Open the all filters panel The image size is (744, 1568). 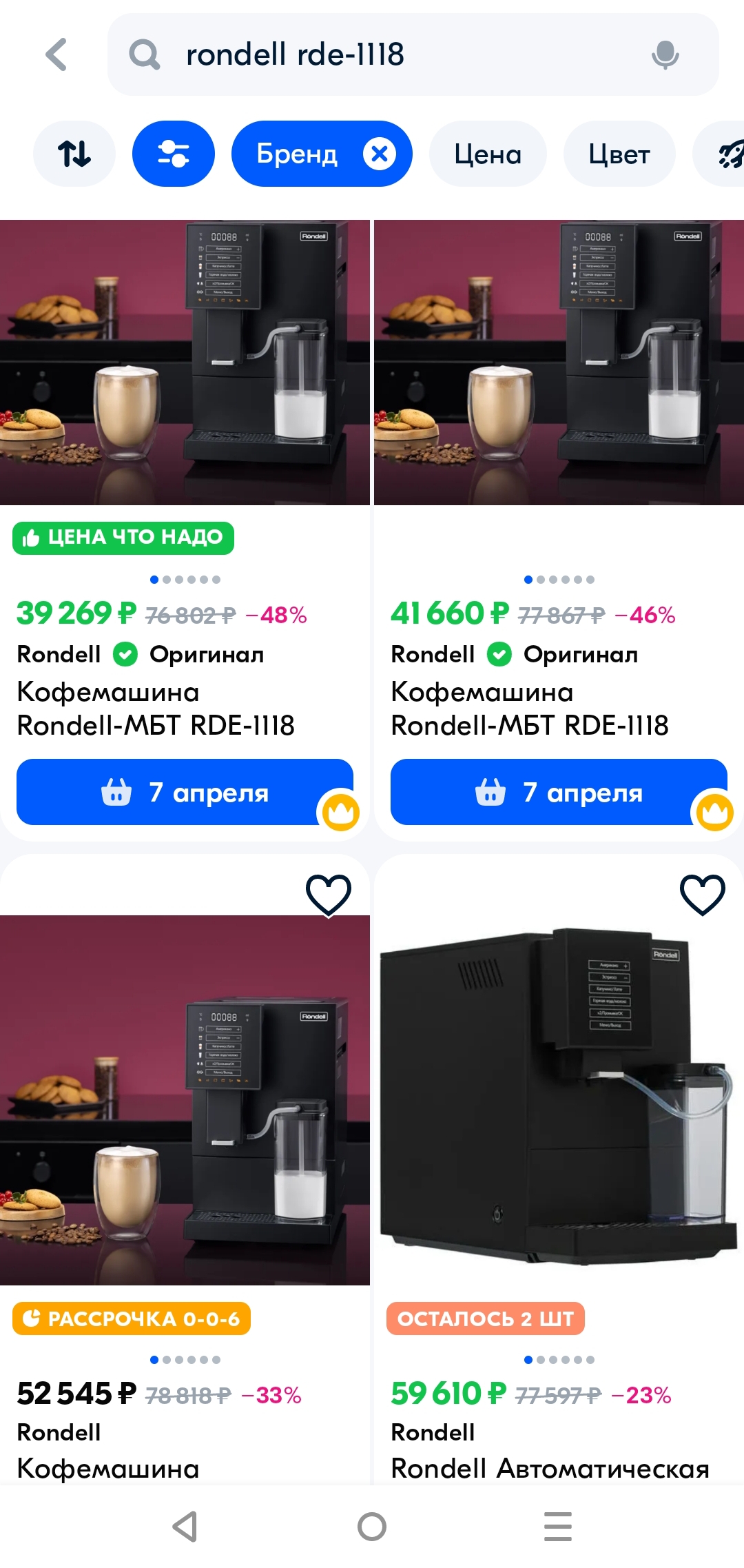coord(174,154)
